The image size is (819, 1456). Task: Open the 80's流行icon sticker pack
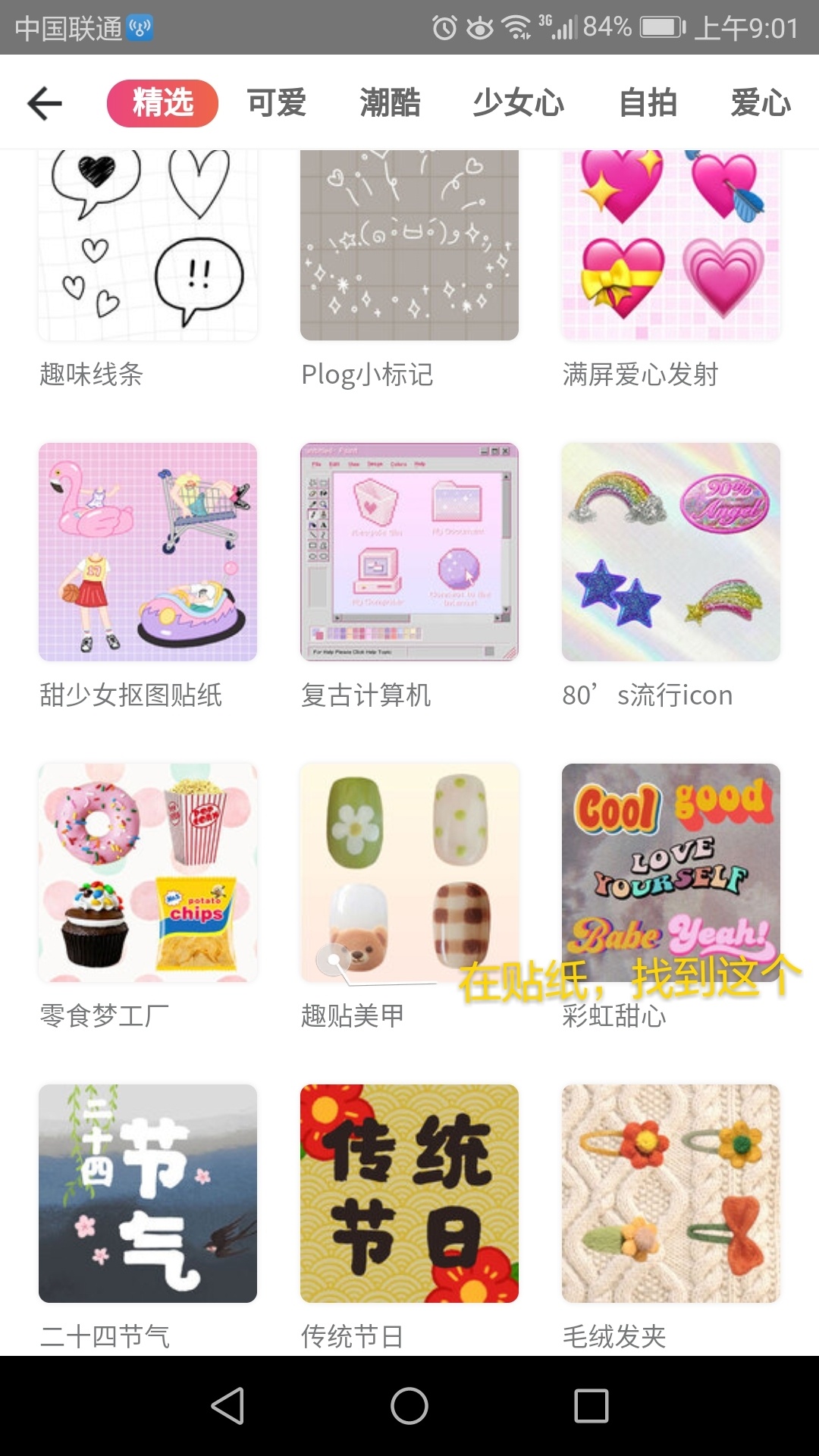click(671, 552)
